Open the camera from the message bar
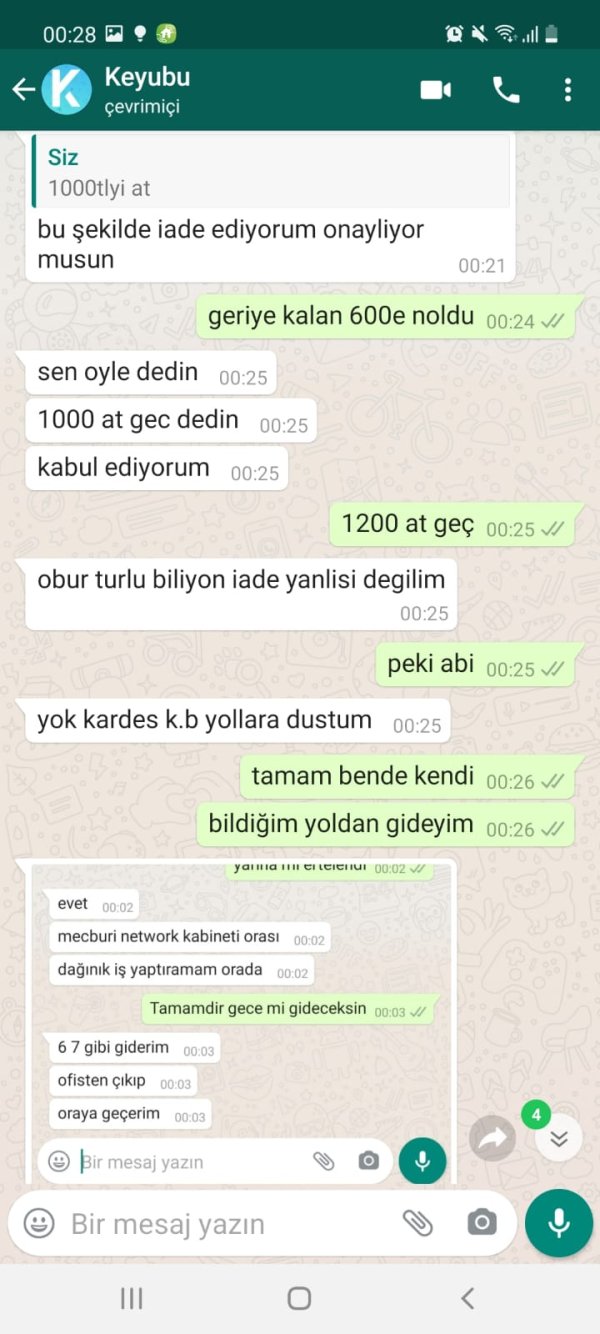This screenshot has width=600, height=1334. click(482, 1222)
